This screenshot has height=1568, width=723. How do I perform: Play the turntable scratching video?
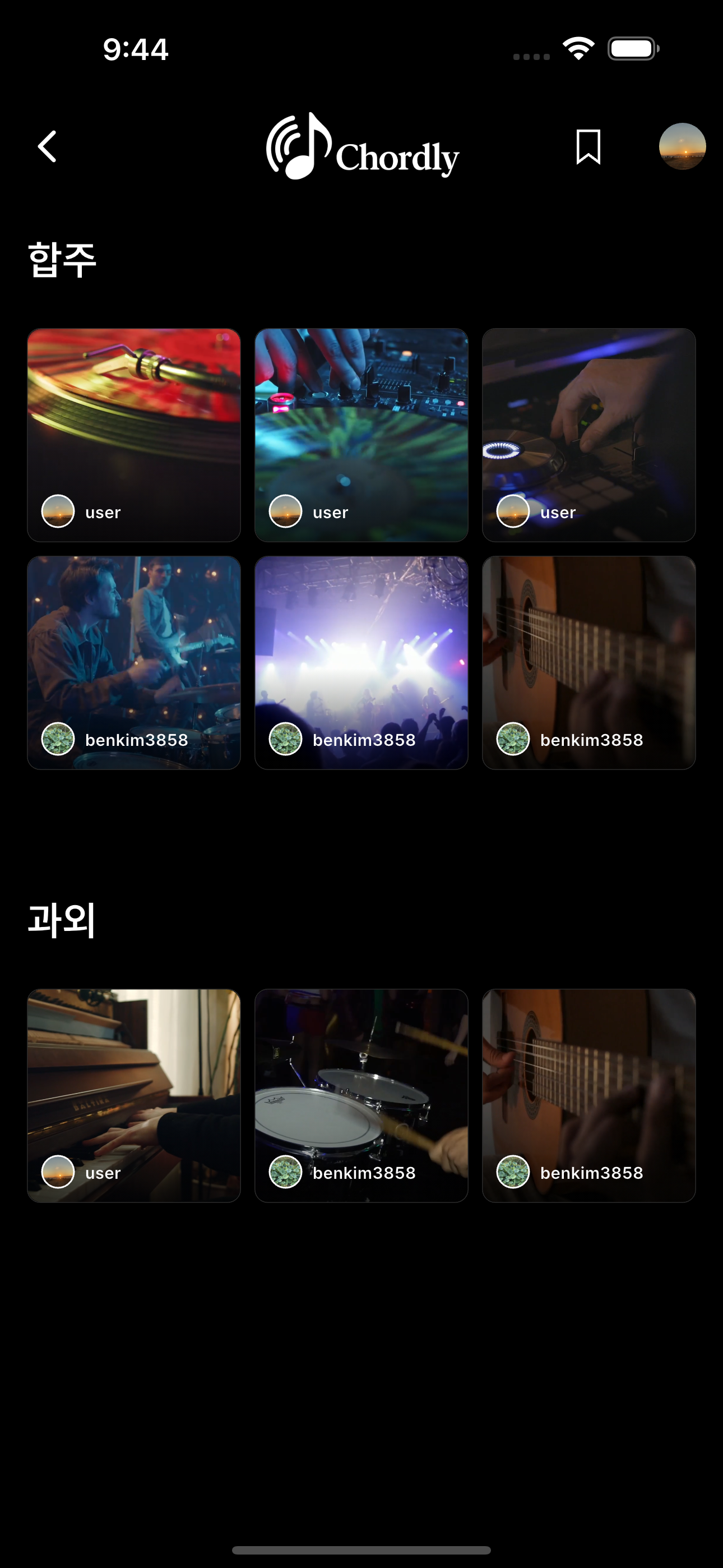[588, 414]
